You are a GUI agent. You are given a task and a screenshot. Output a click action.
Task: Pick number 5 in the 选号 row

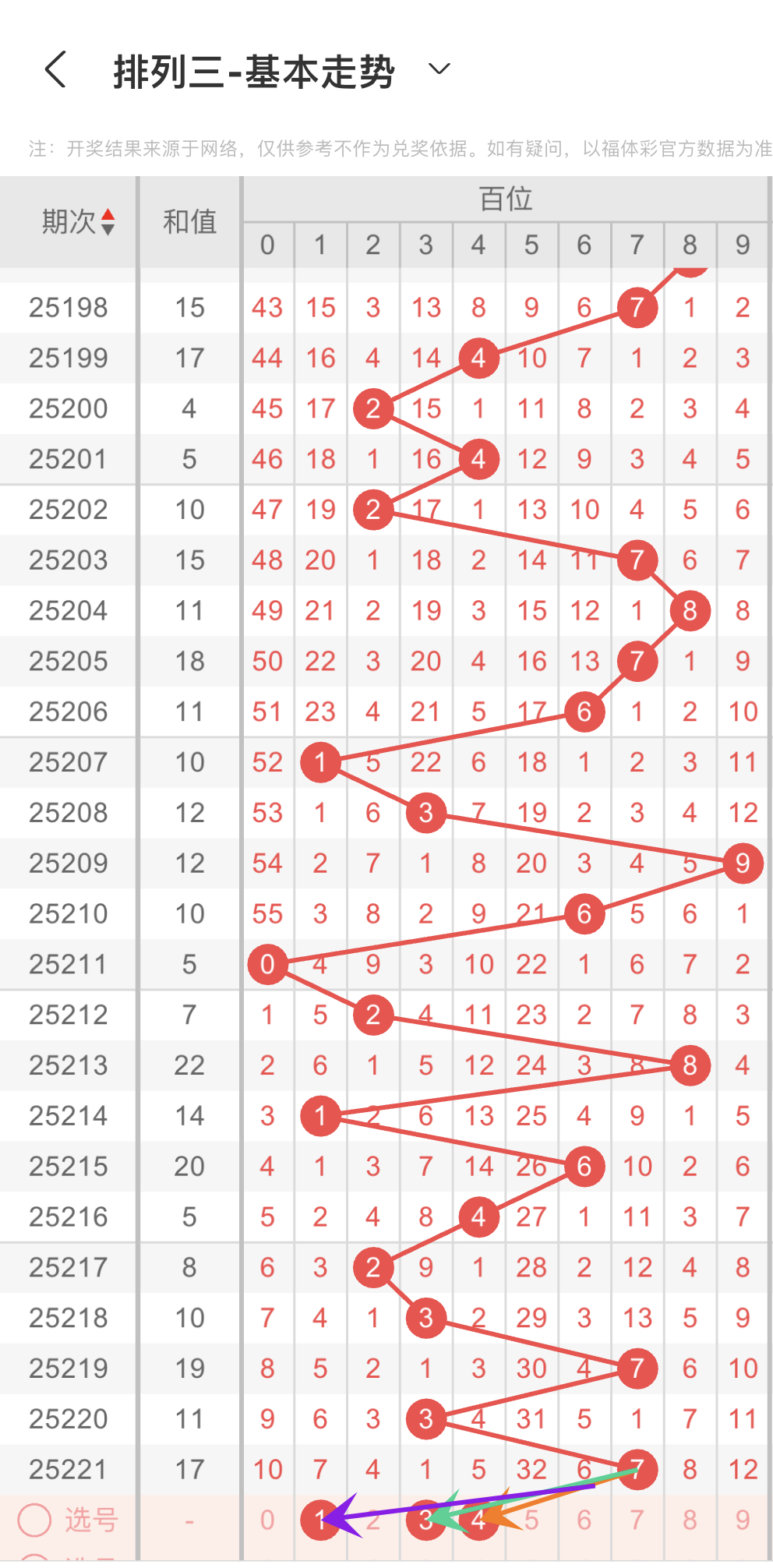pos(531,1520)
